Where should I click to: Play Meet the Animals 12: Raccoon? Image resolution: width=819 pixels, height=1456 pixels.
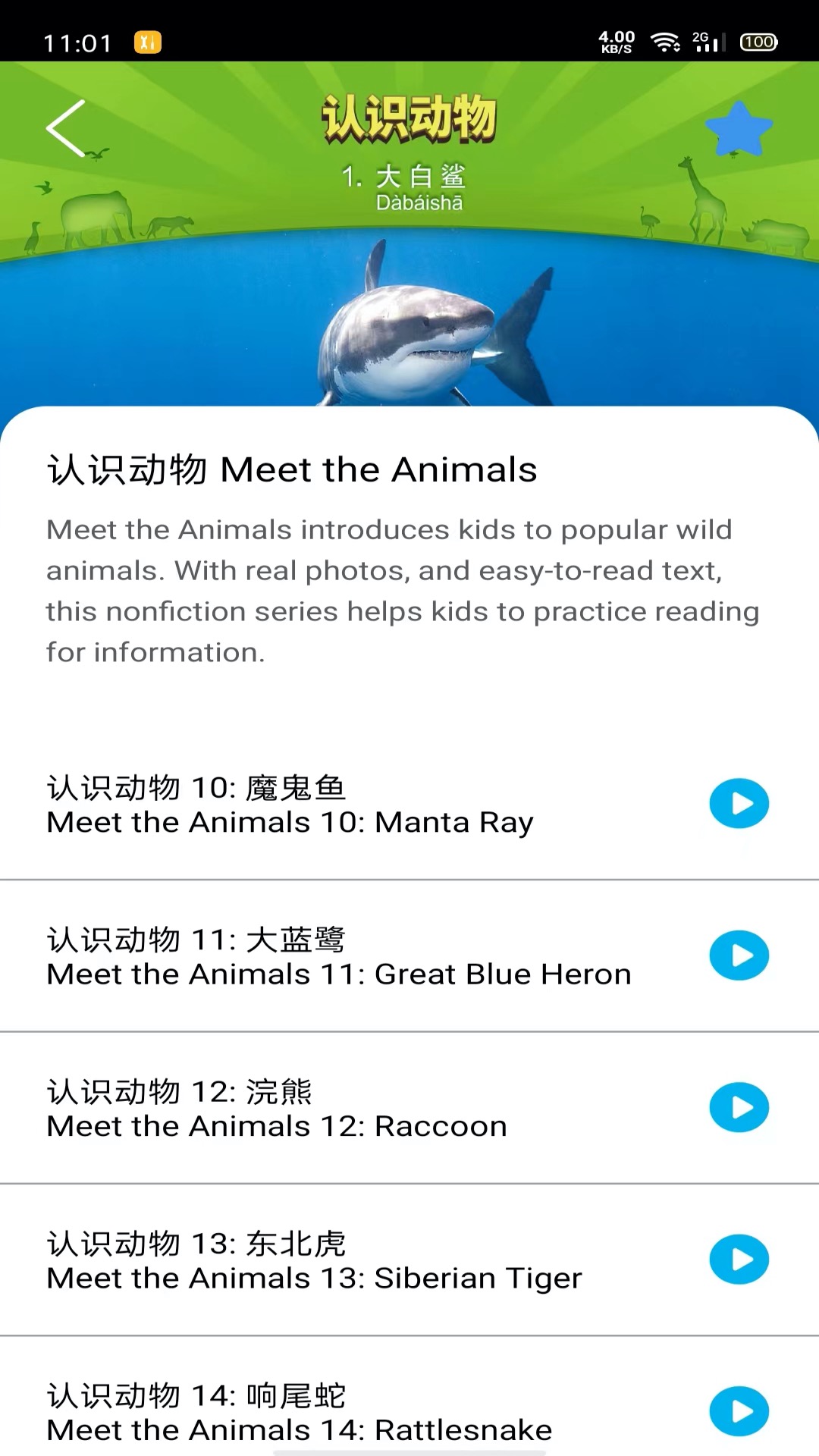tap(739, 1107)
